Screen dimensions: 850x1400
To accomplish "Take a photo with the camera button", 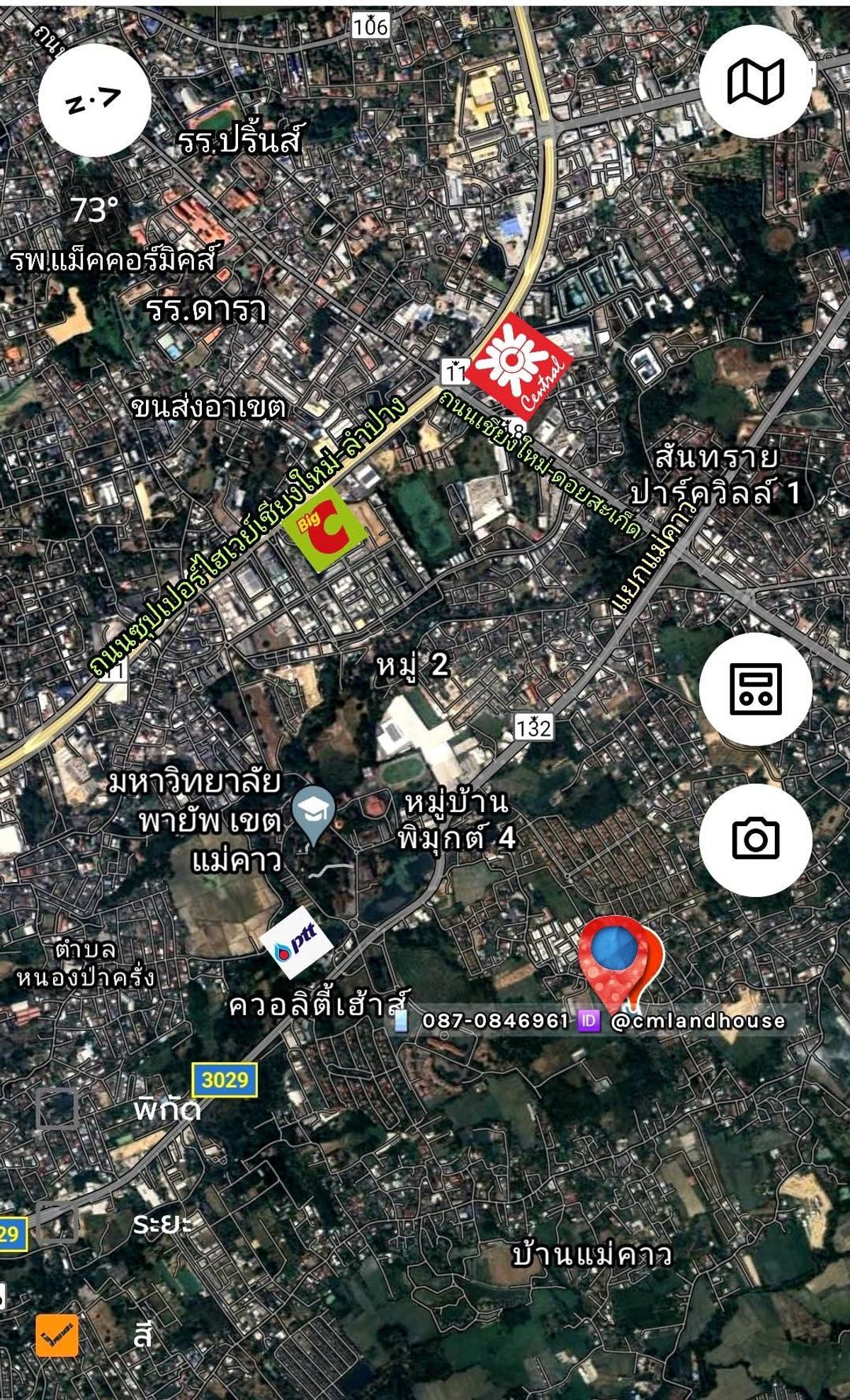I will [x=755, y=840].
